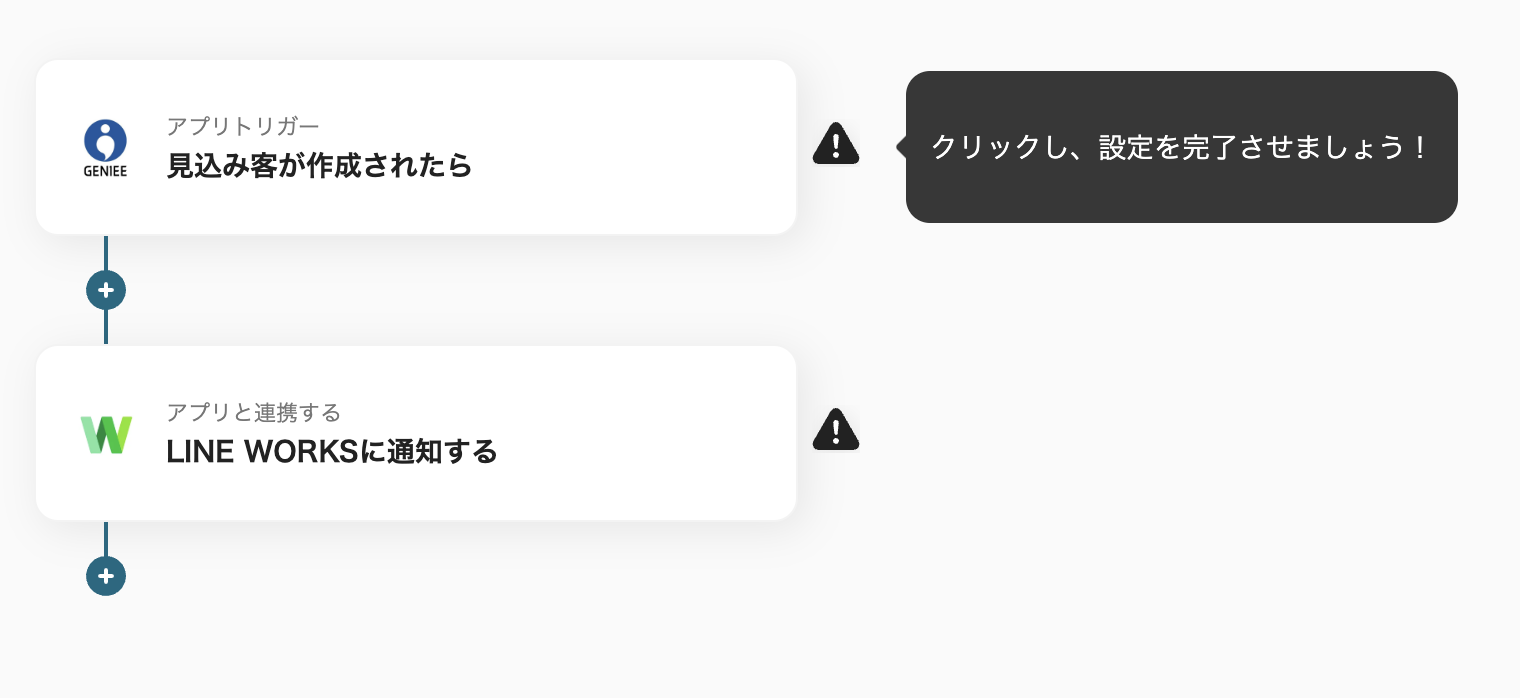This screenshot has width=1520, height=698.
Task: Open the 見込み客が作成されたら trigger card
Action: 415,147
